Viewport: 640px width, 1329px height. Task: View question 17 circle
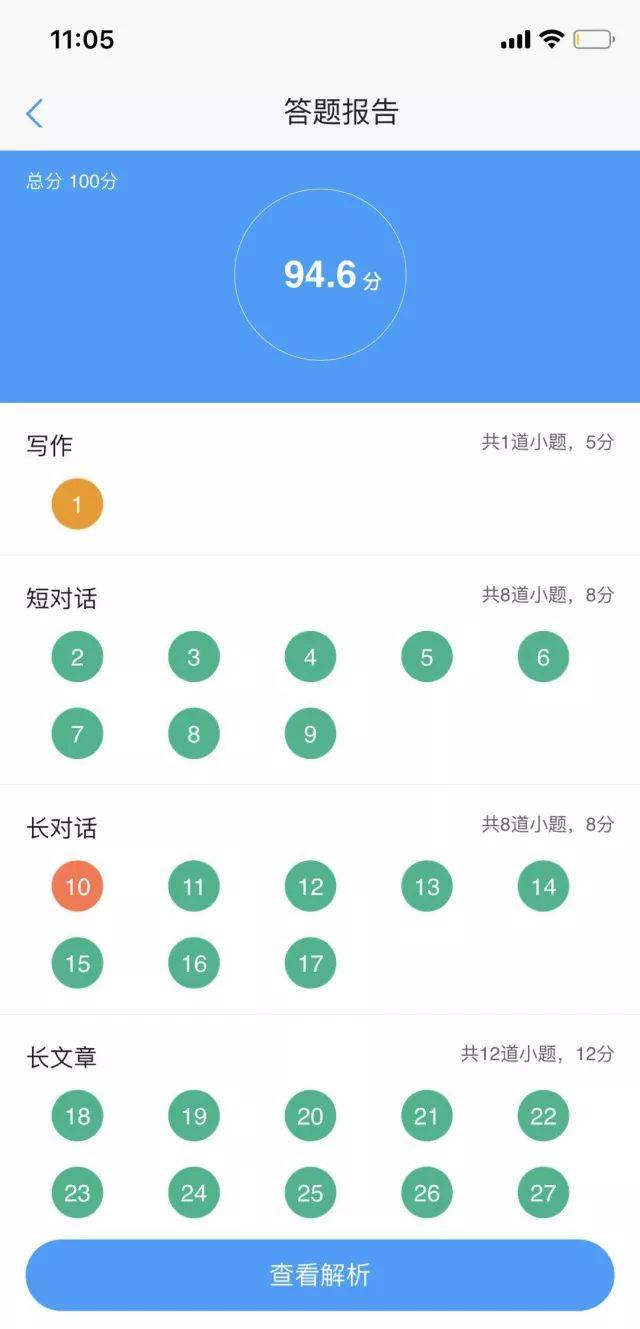(x=310, y=963)
